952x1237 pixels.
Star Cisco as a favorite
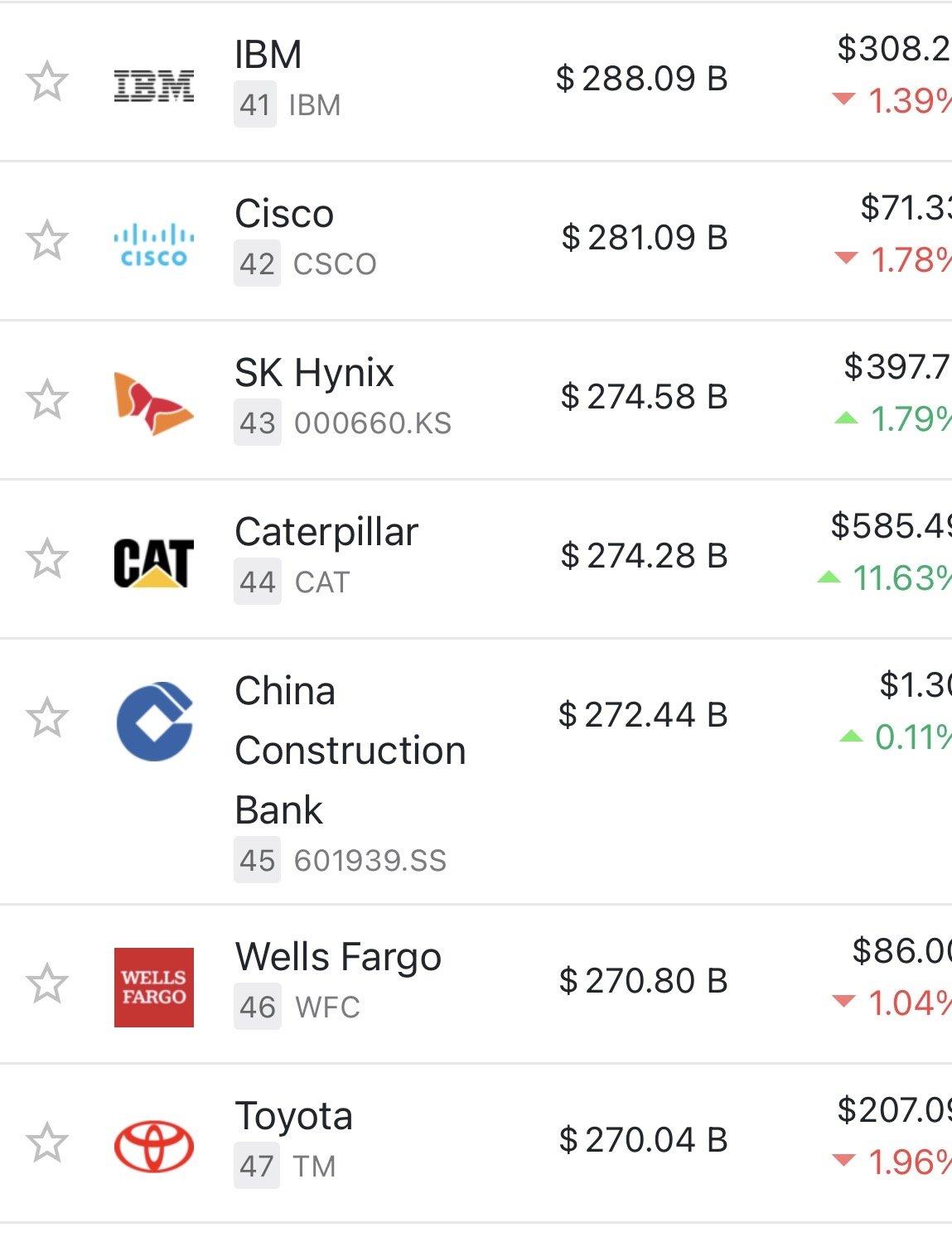click(x=46, y=240)
